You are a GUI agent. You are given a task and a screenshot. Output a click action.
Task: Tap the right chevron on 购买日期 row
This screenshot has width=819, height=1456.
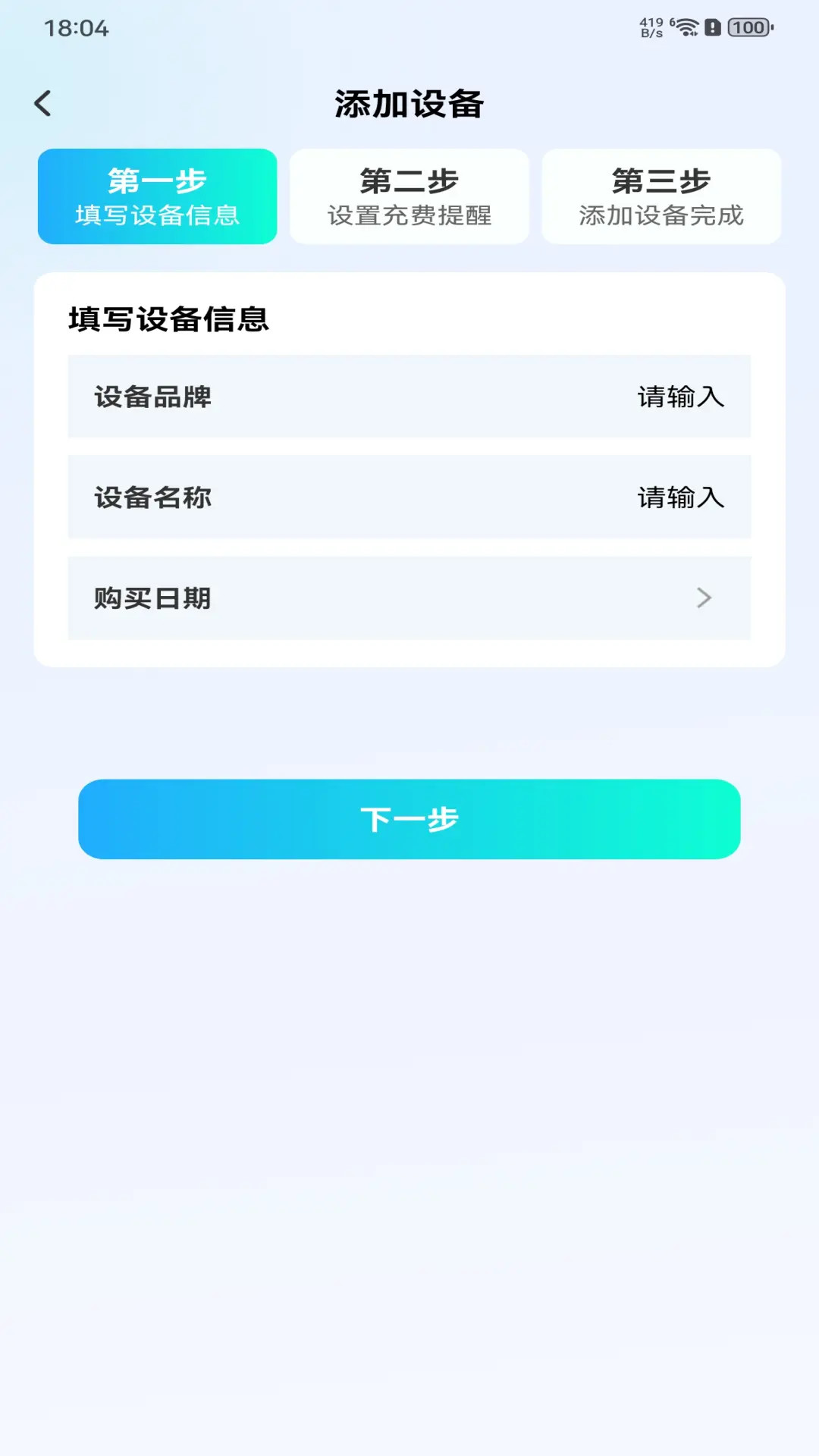point(704,599)
